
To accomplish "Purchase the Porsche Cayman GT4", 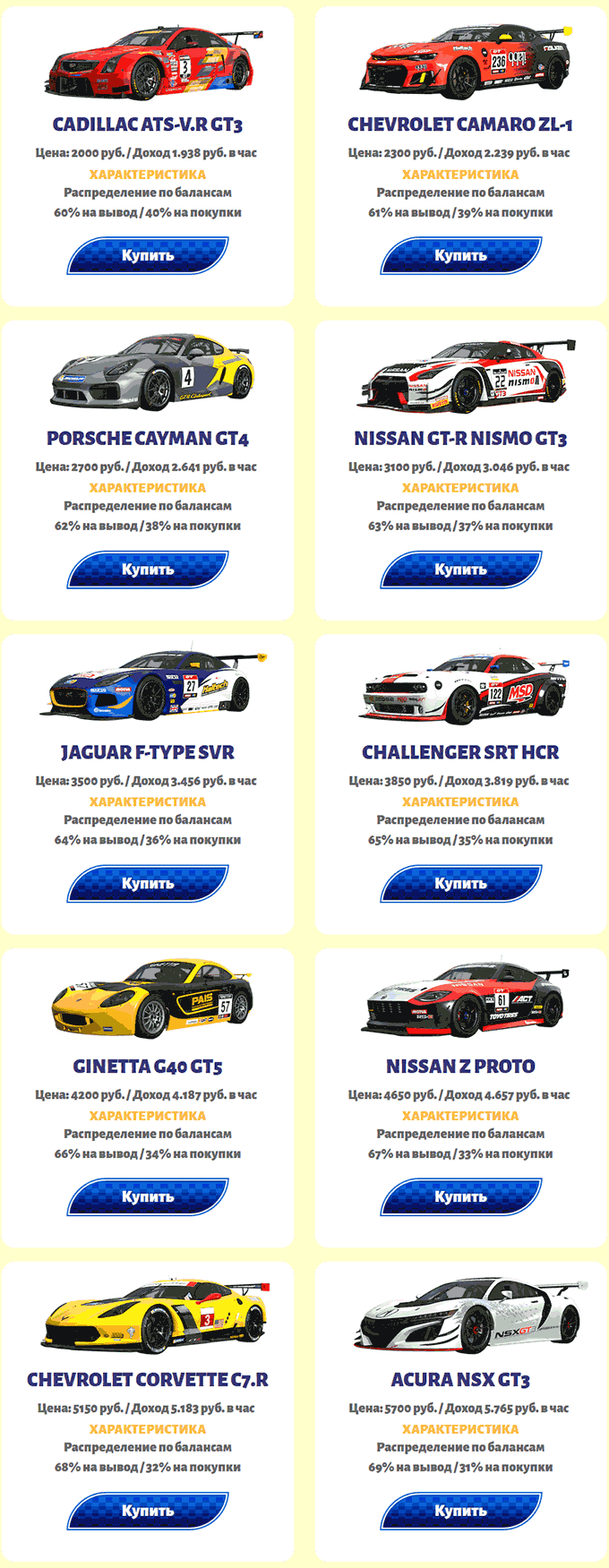I will point(148,570).
